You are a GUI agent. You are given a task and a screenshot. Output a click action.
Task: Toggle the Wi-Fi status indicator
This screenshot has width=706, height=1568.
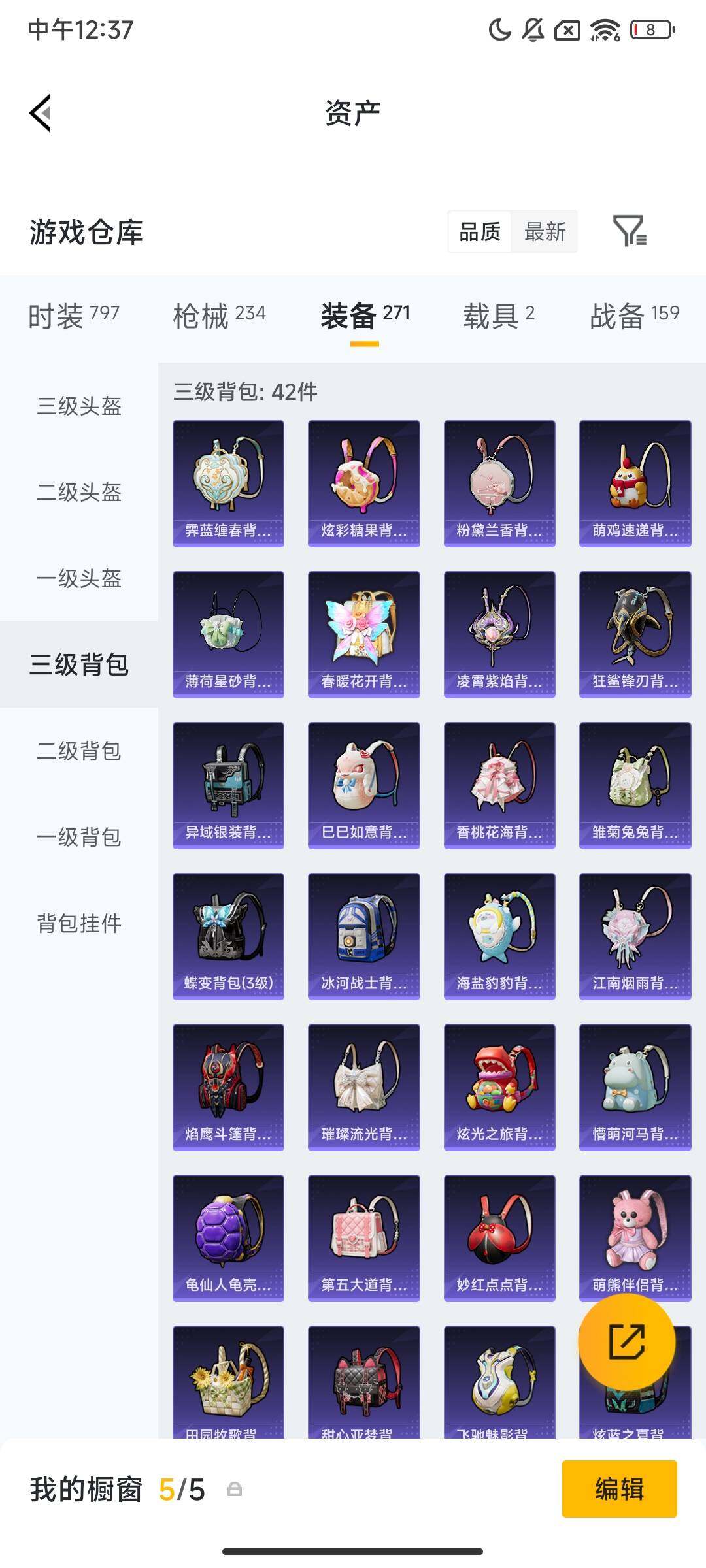[603, 29]
